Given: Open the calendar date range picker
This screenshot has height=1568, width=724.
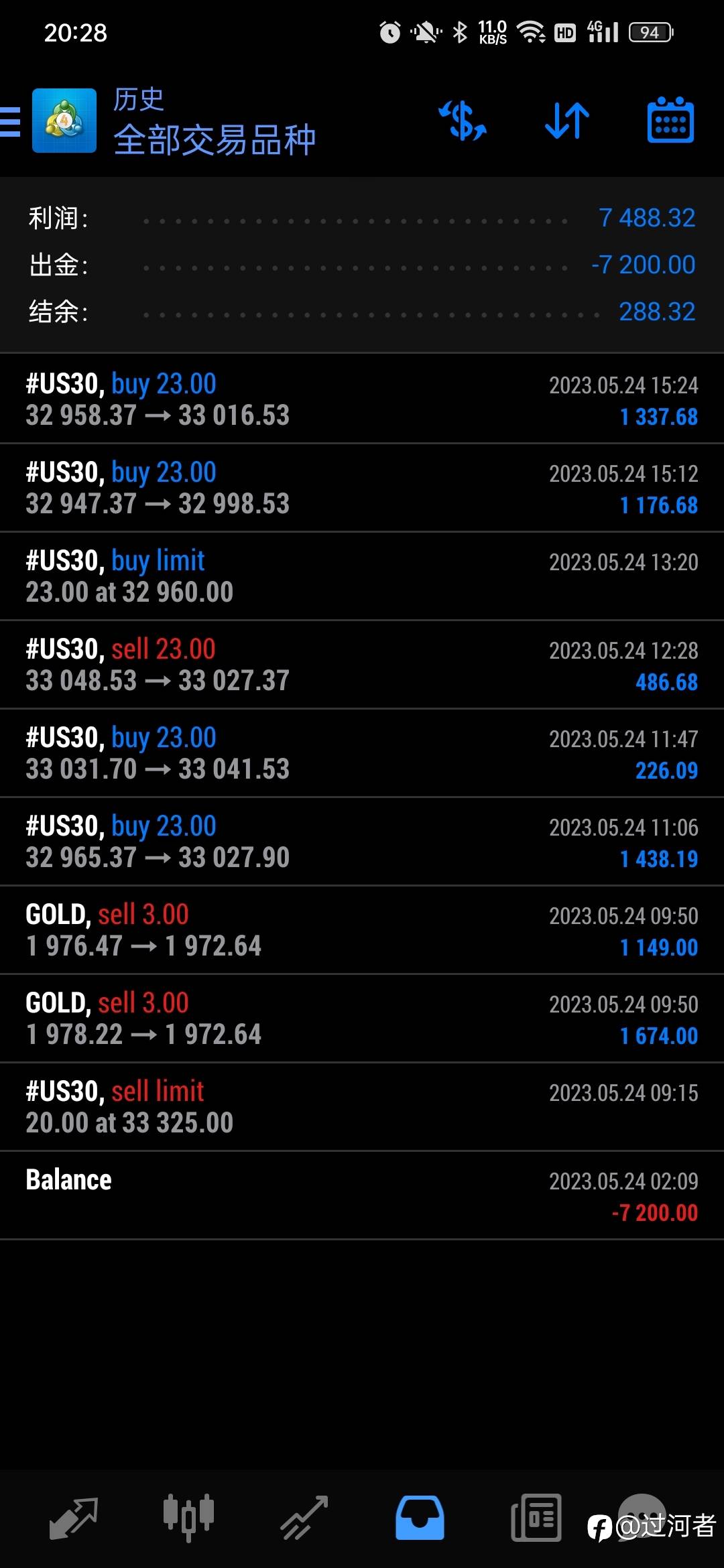Looking at the screenshot, I should [x=670, y=121].
